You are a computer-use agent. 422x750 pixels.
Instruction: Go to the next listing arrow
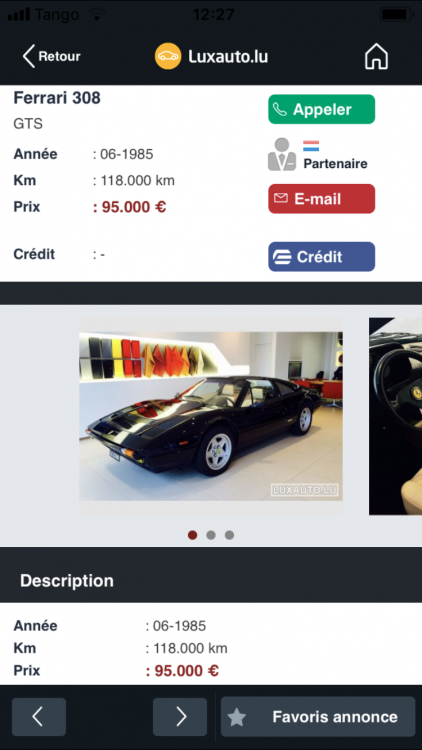(x=180, y=717)
